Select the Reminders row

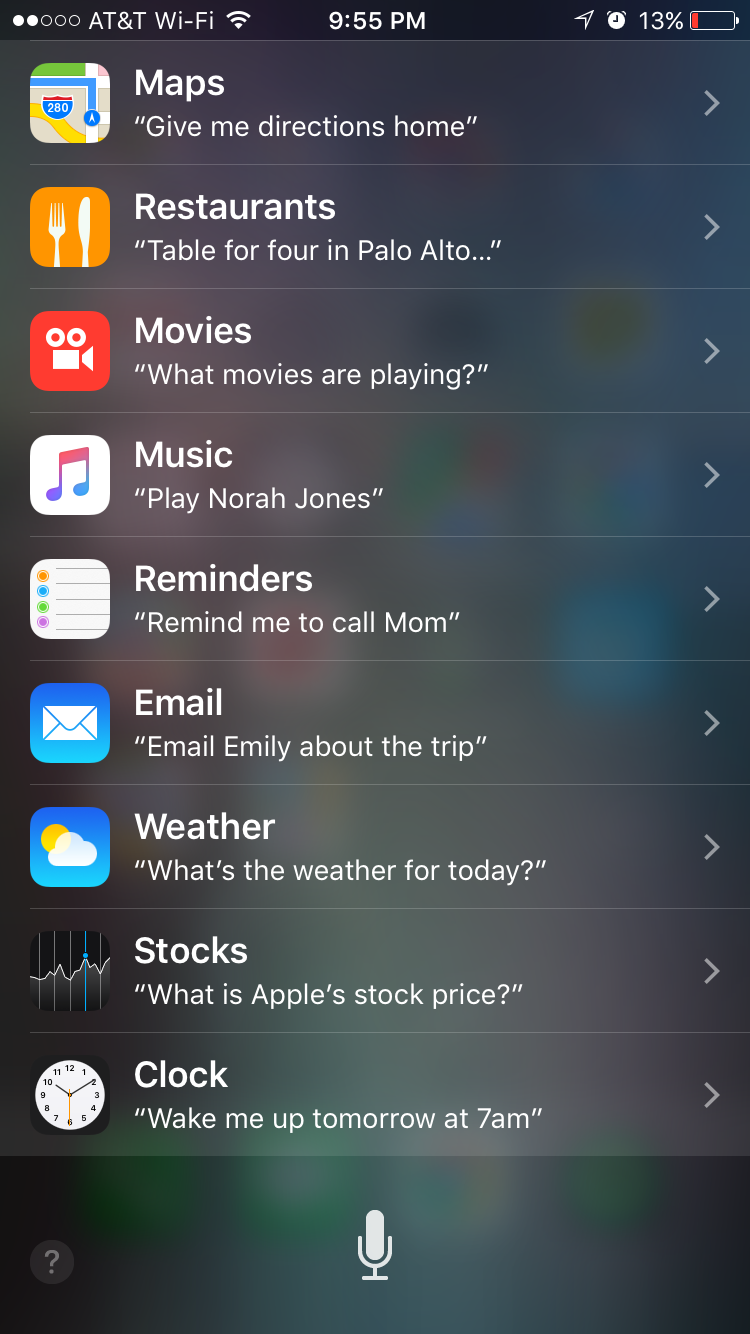tap(375, 599)
